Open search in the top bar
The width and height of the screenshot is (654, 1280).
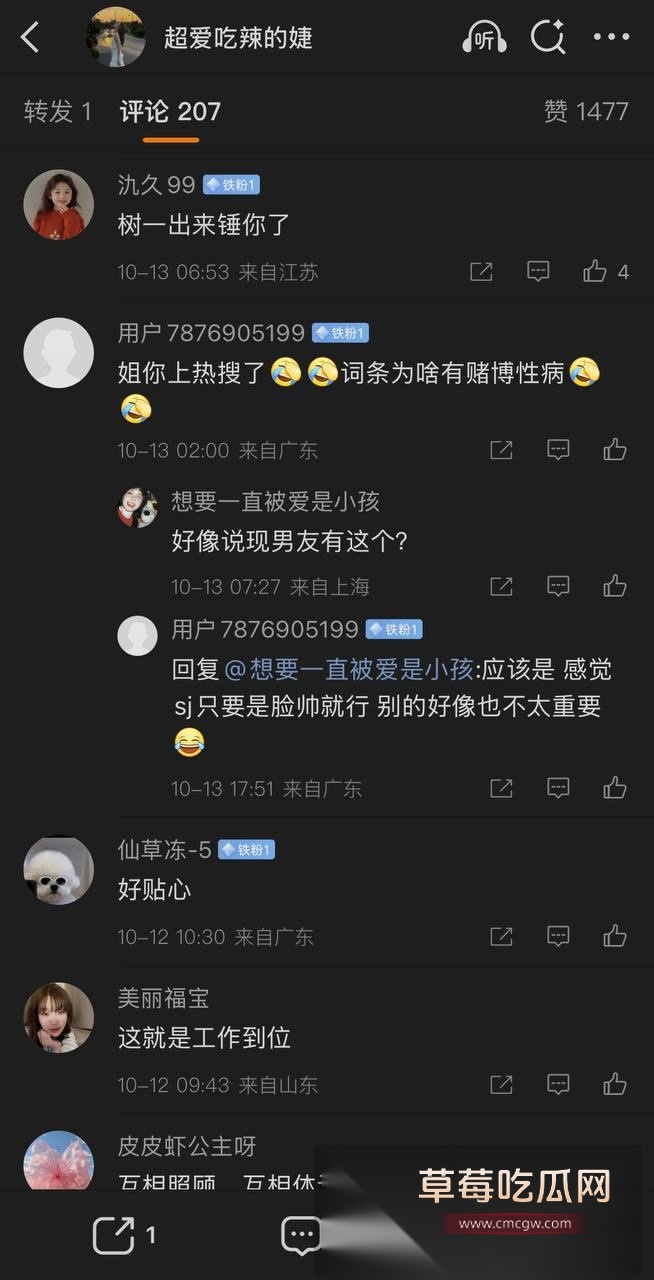tap(548, 38)
